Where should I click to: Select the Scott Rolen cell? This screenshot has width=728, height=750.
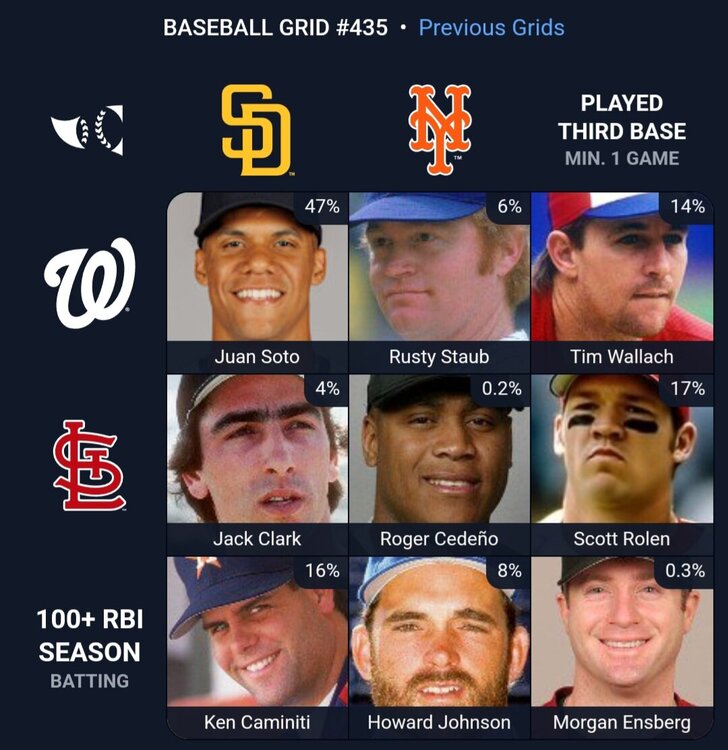pyautogui.click(x=621, y=464)
